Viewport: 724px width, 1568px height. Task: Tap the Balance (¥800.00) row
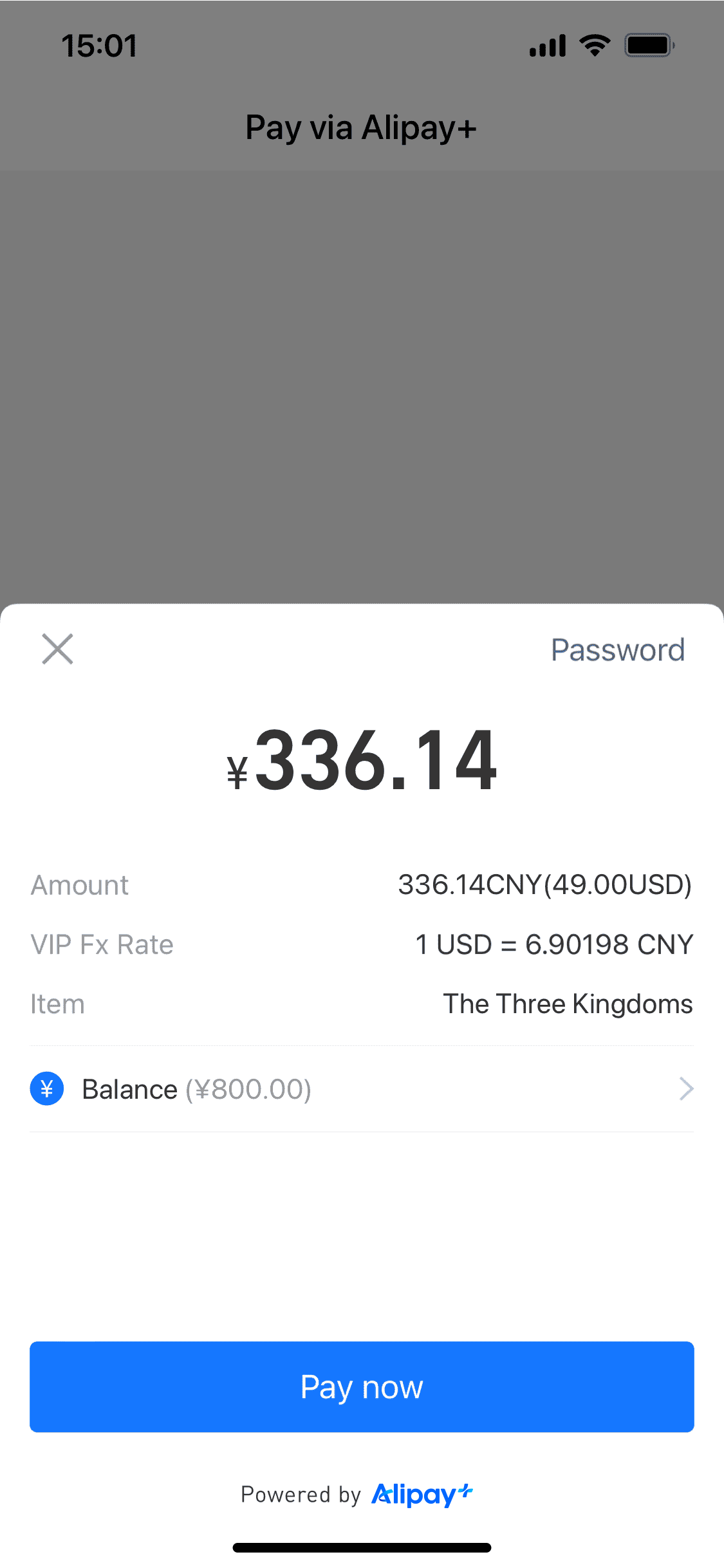tap(360, 1088)
